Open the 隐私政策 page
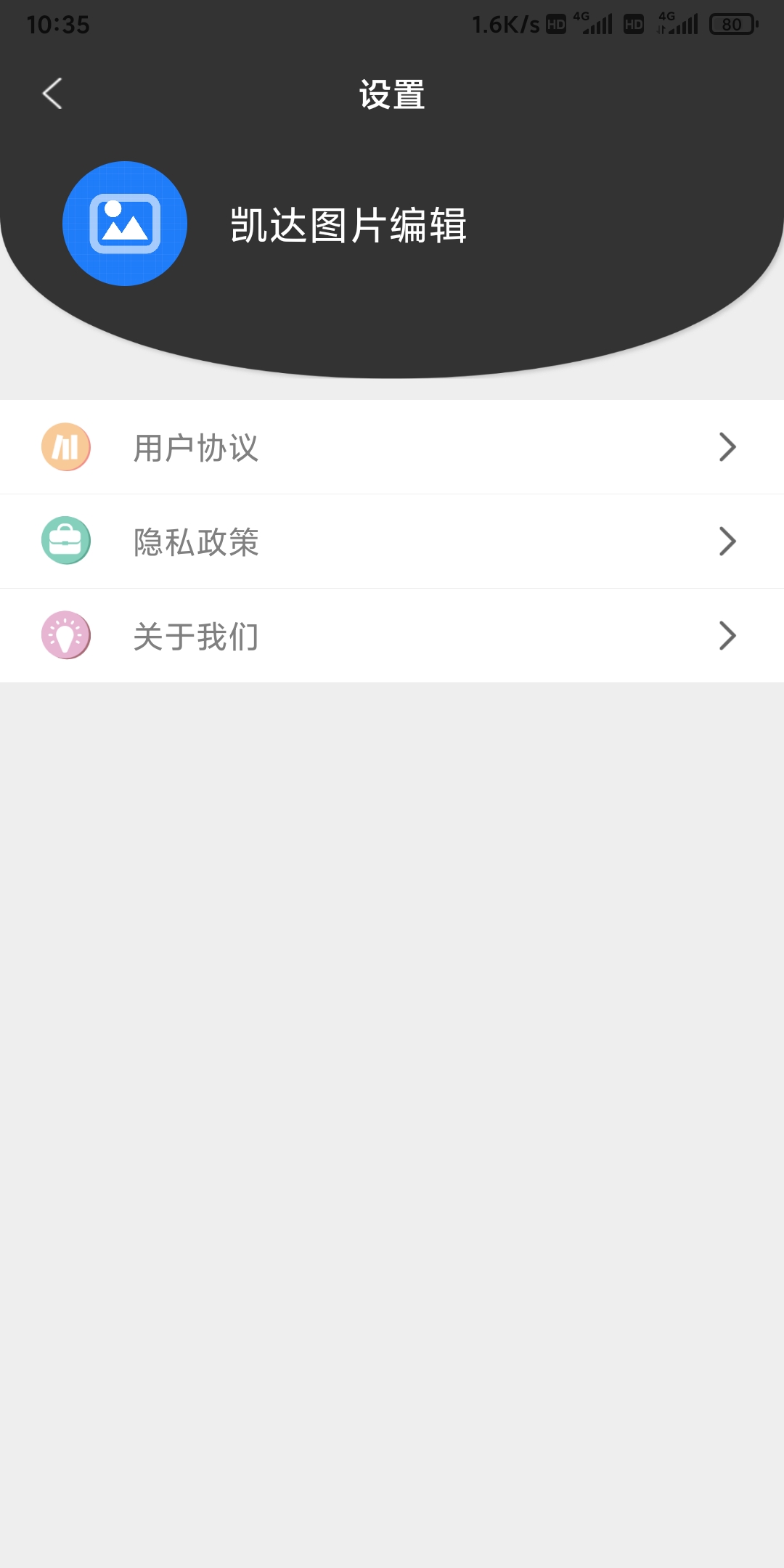This screenshot has height=1568, width=784. click(x=196, y=542)
